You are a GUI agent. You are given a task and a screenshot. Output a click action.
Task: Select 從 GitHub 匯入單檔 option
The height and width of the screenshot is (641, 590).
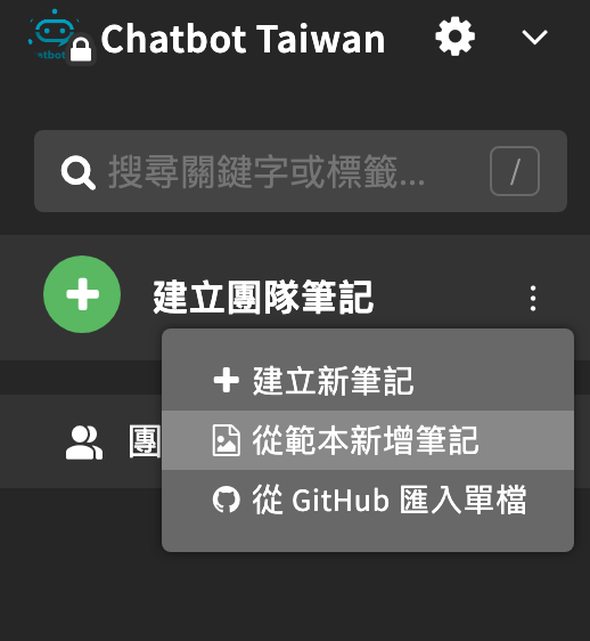[368, 500]
